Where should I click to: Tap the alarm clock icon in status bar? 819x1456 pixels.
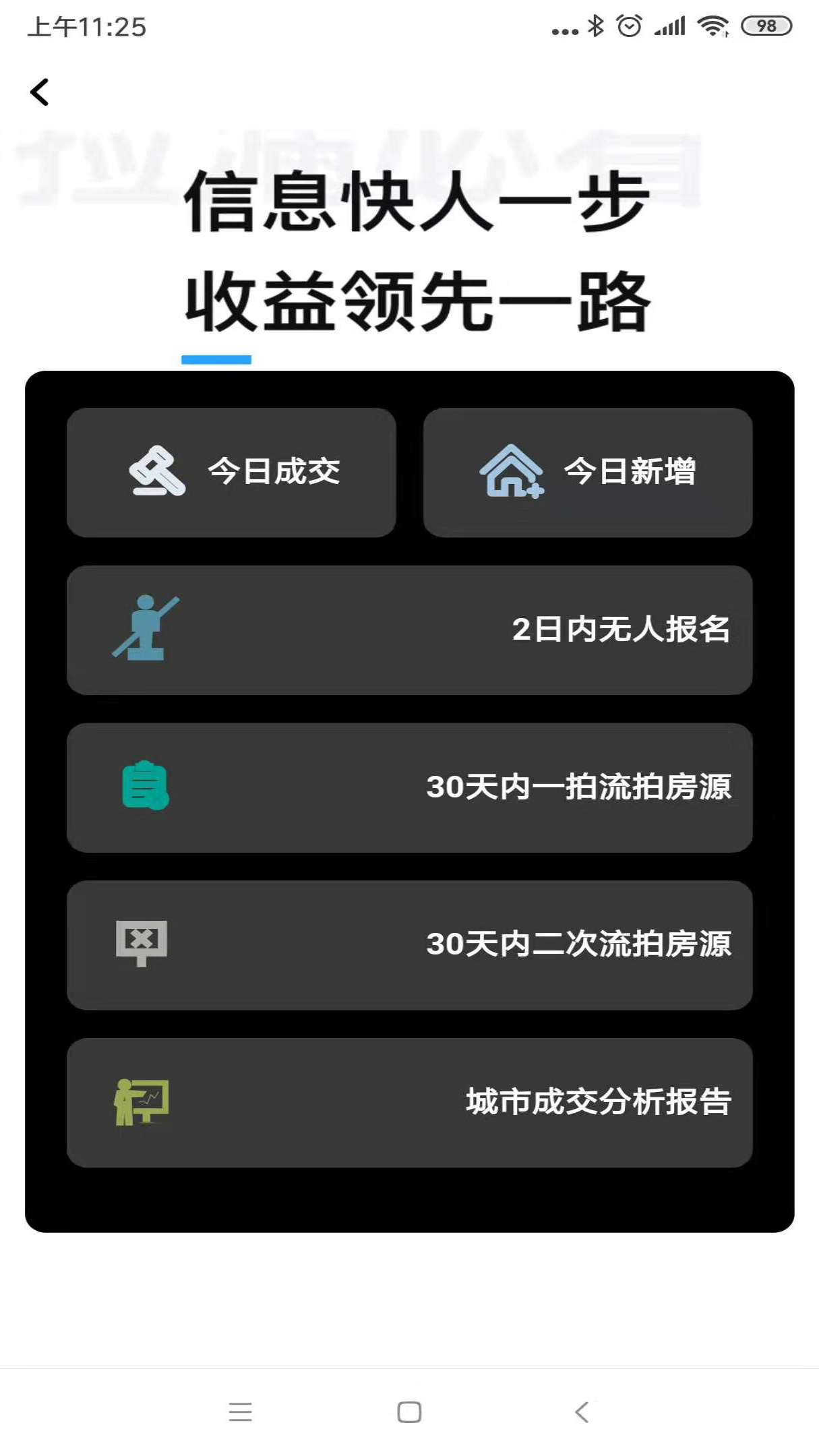tap(628, 26)
